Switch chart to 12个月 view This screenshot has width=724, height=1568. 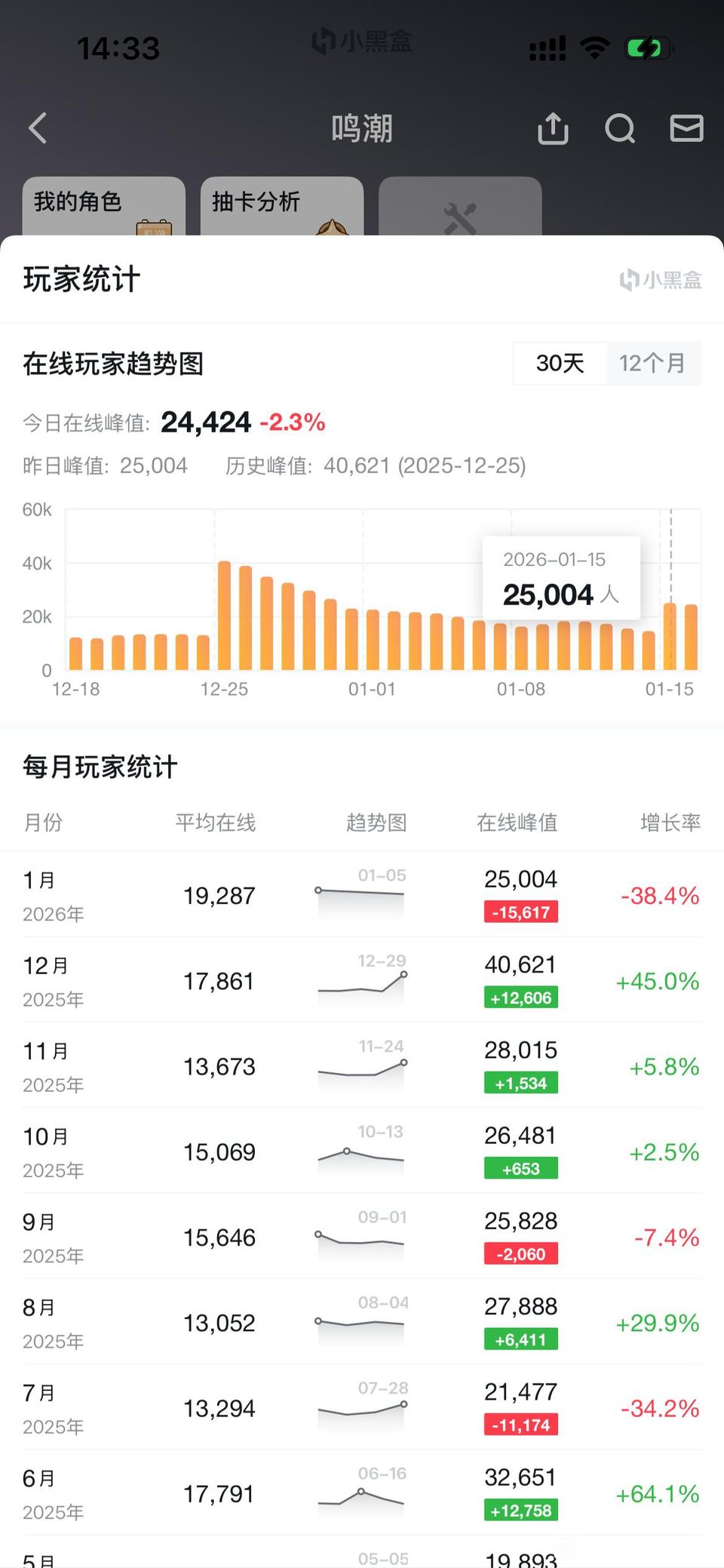coord(653,363)
